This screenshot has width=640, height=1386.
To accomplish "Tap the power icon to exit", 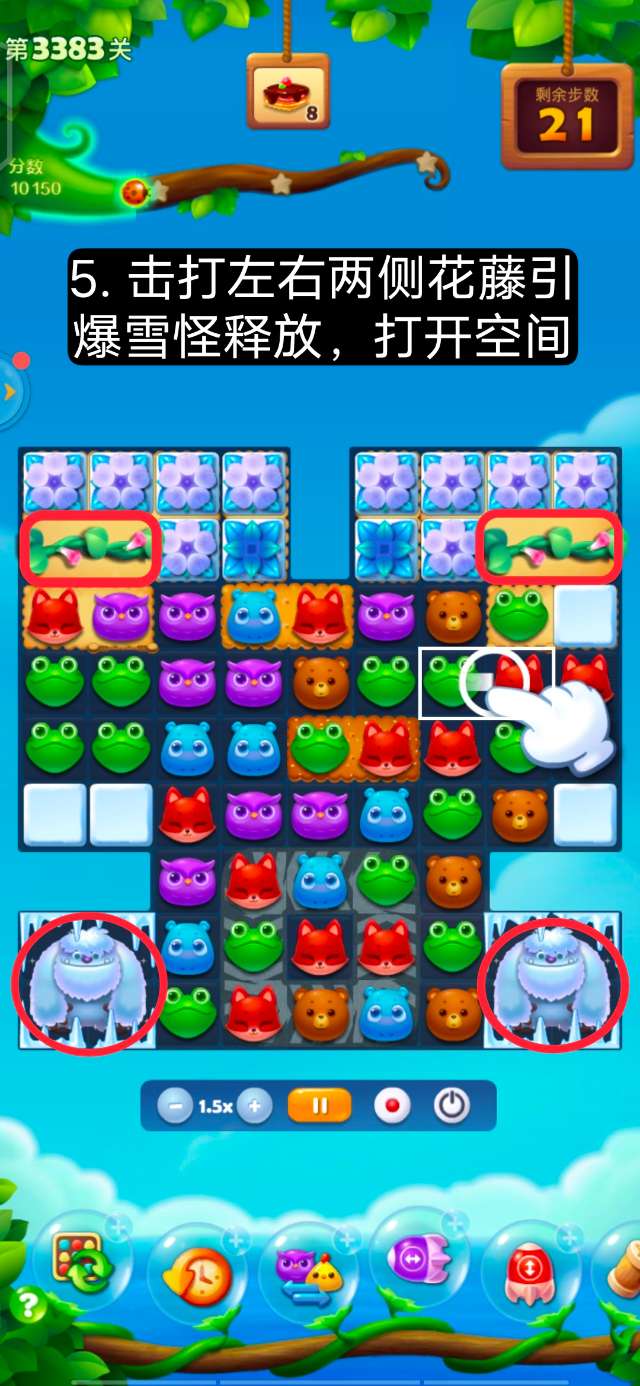I will coord(452,1106).
